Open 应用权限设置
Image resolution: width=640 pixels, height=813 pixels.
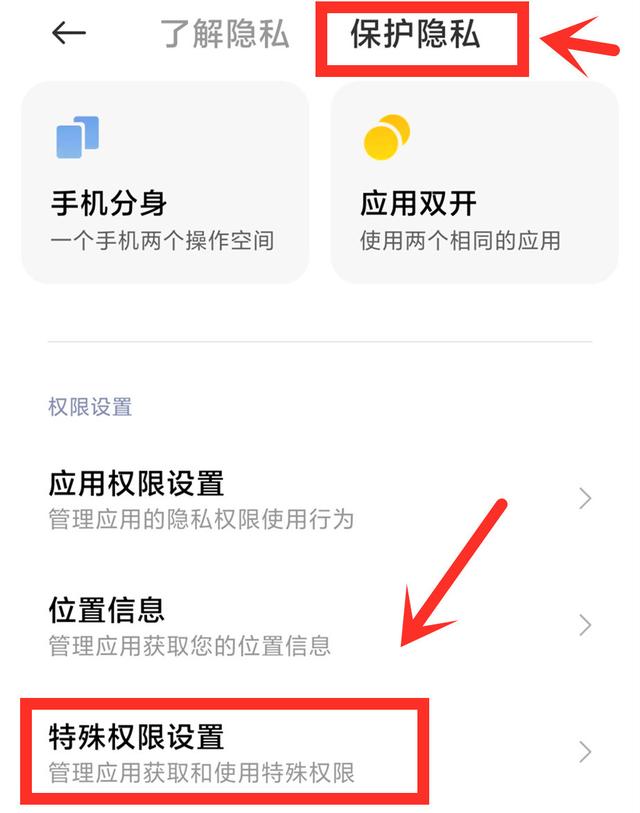320,498
